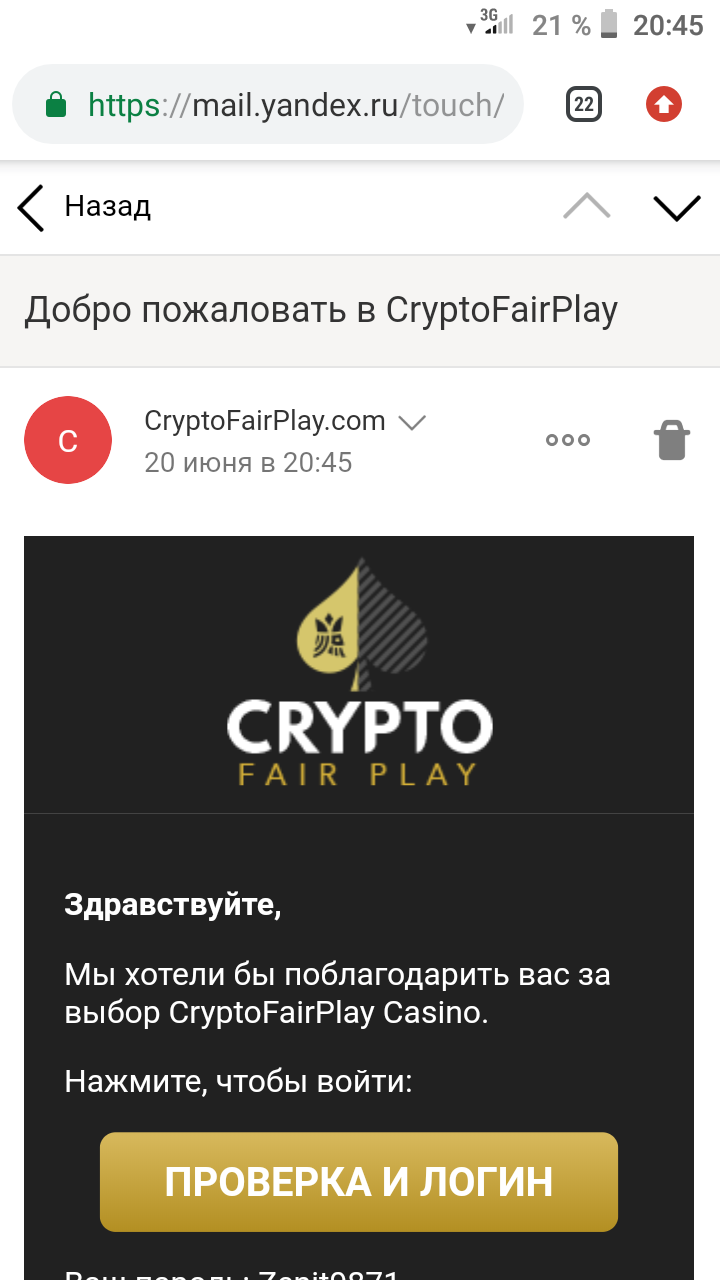
Task: Expand sender details for CryptoFairPlay.com
Action: tap(412, 423)
